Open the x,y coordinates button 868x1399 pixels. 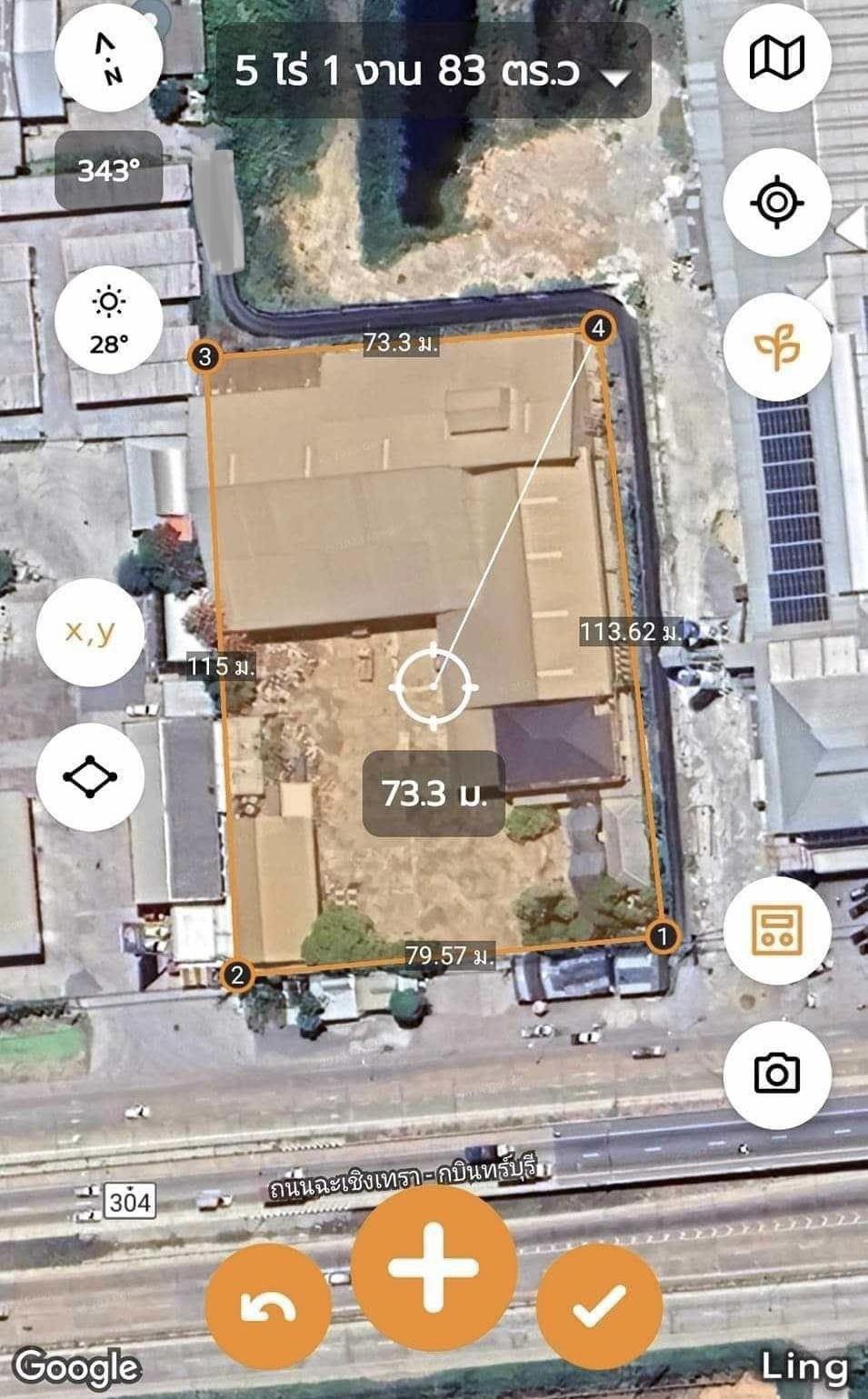point(90,631)
